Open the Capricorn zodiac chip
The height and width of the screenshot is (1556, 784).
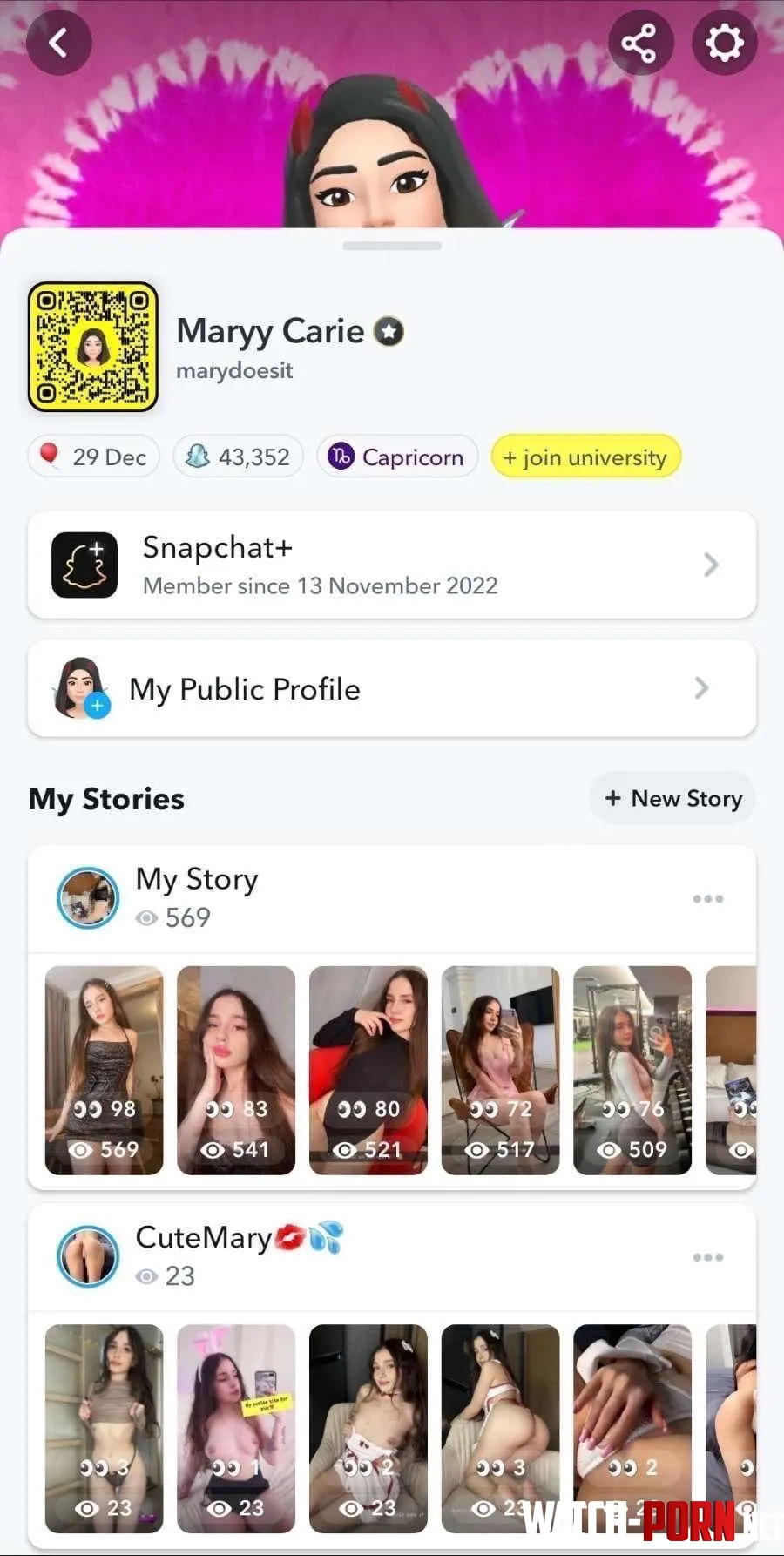point(397,457)
